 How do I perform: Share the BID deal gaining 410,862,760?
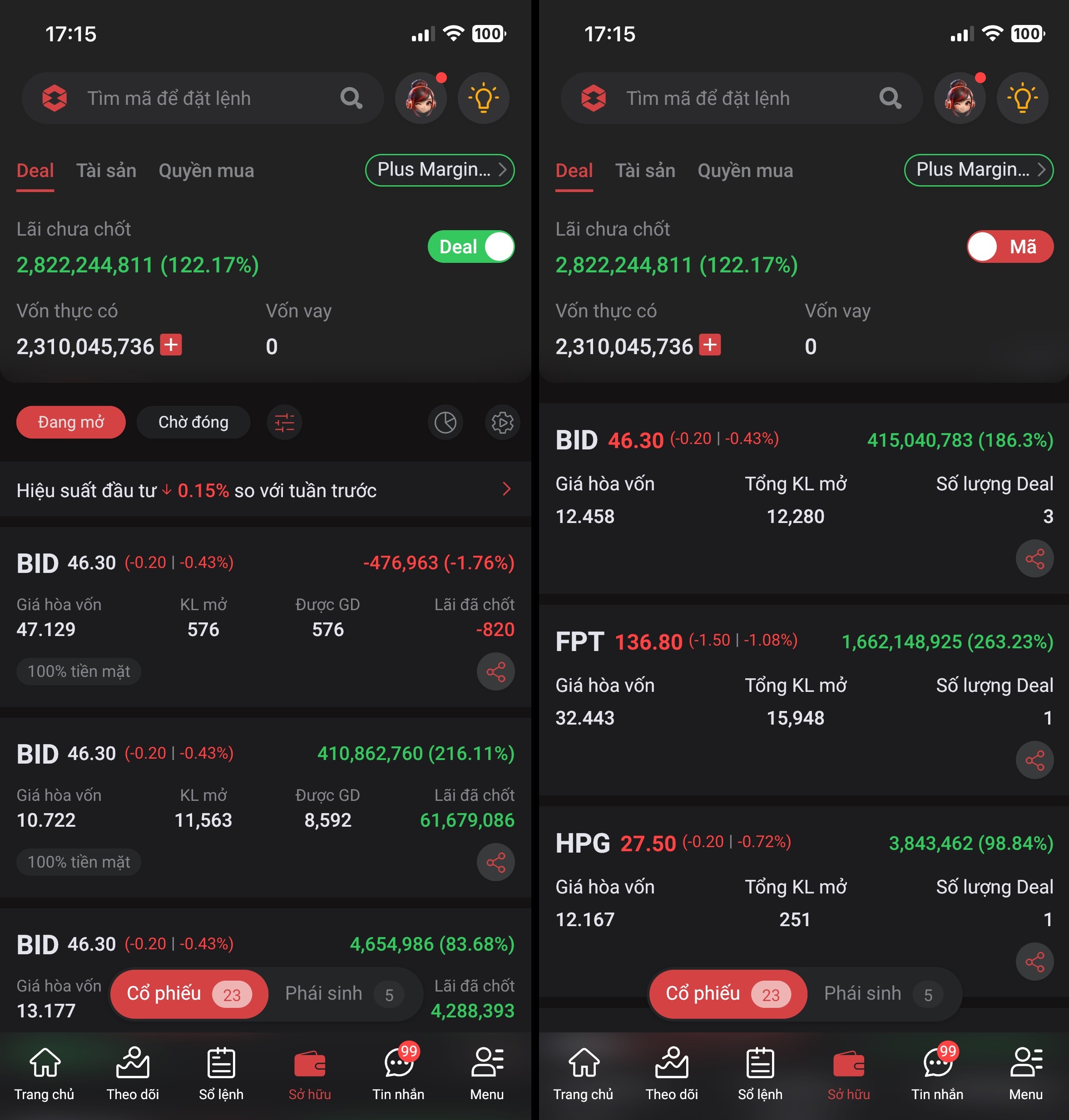coord(495,862)
